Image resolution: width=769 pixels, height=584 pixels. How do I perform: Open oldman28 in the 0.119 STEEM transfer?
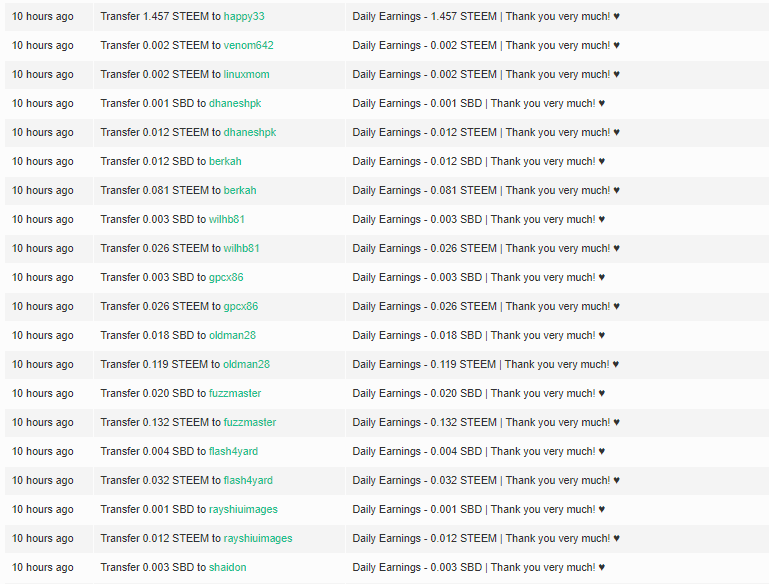[x=246, y=364]
